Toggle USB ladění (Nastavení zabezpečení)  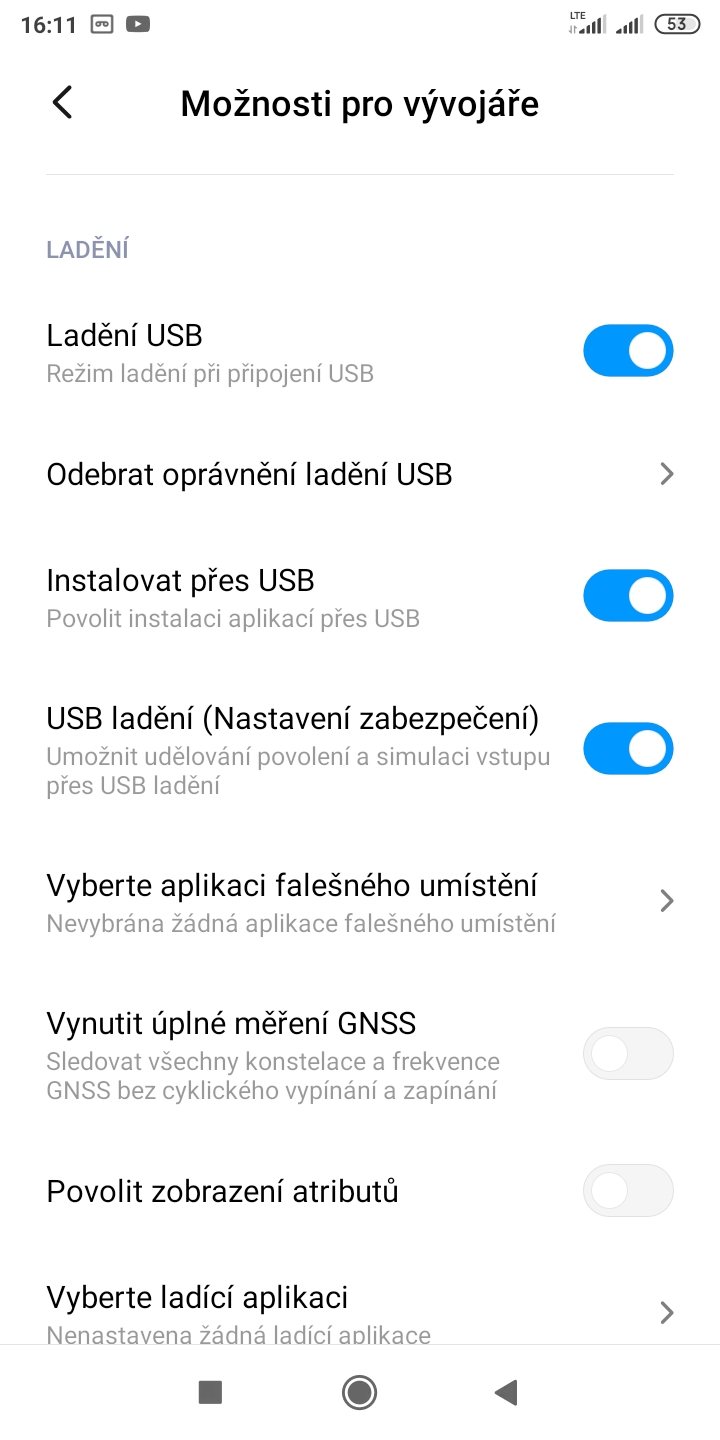coord(628,749)
